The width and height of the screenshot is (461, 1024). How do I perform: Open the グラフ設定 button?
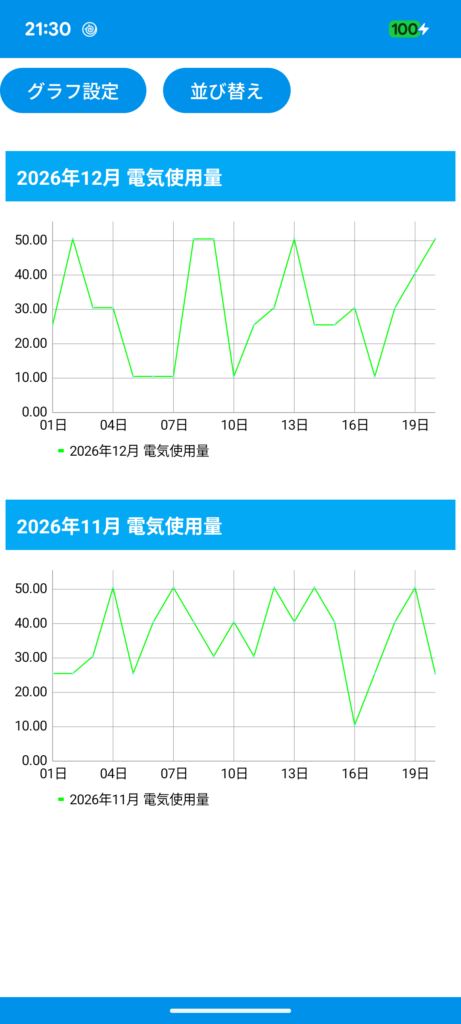pos(73,91)
